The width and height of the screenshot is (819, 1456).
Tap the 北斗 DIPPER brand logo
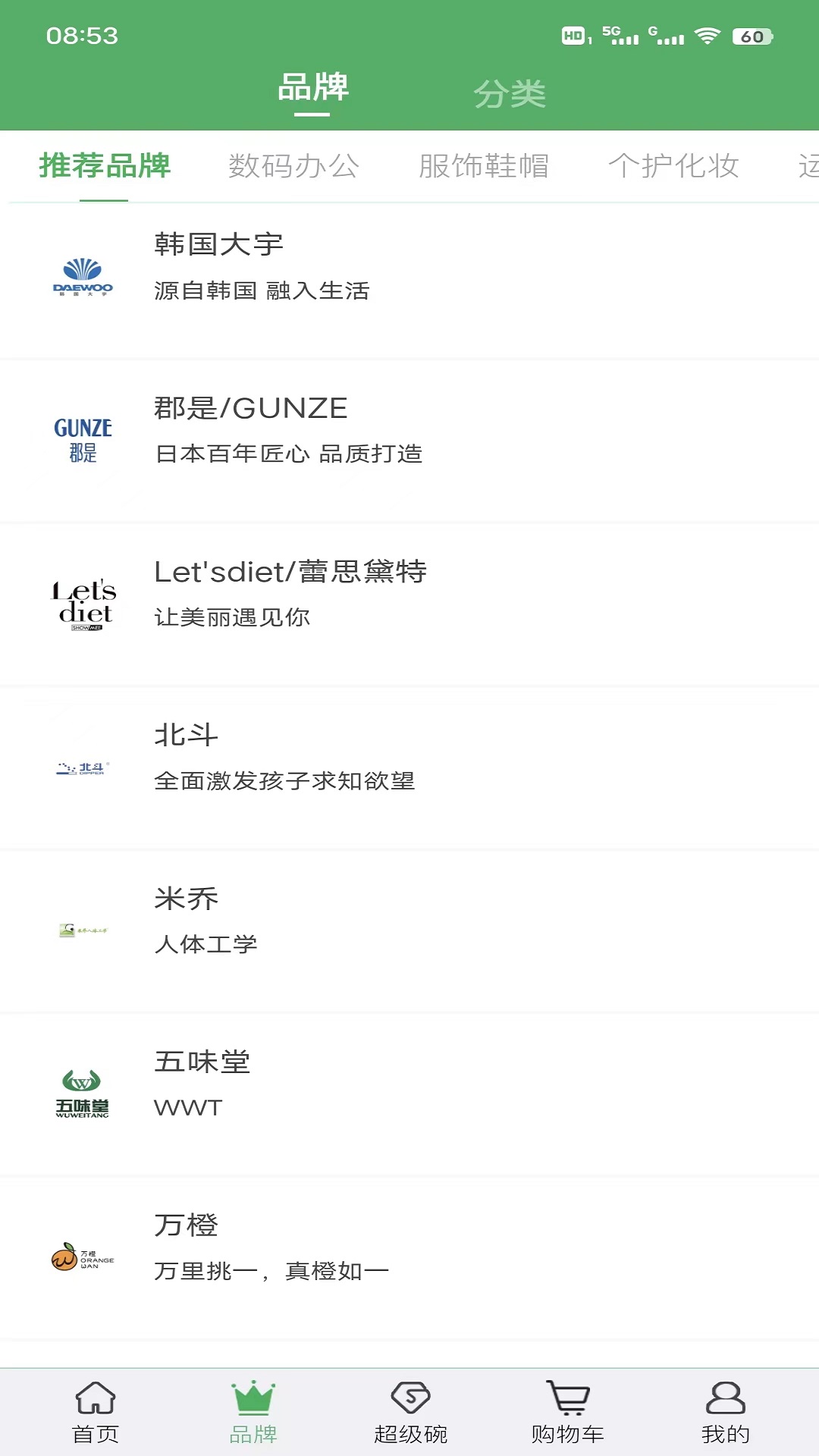pos(84,767)
